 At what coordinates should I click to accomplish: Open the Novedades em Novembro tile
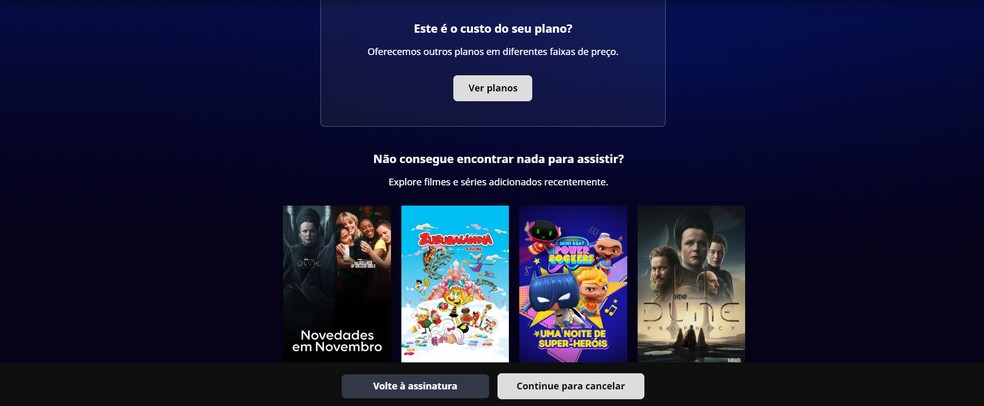[337, 283]
